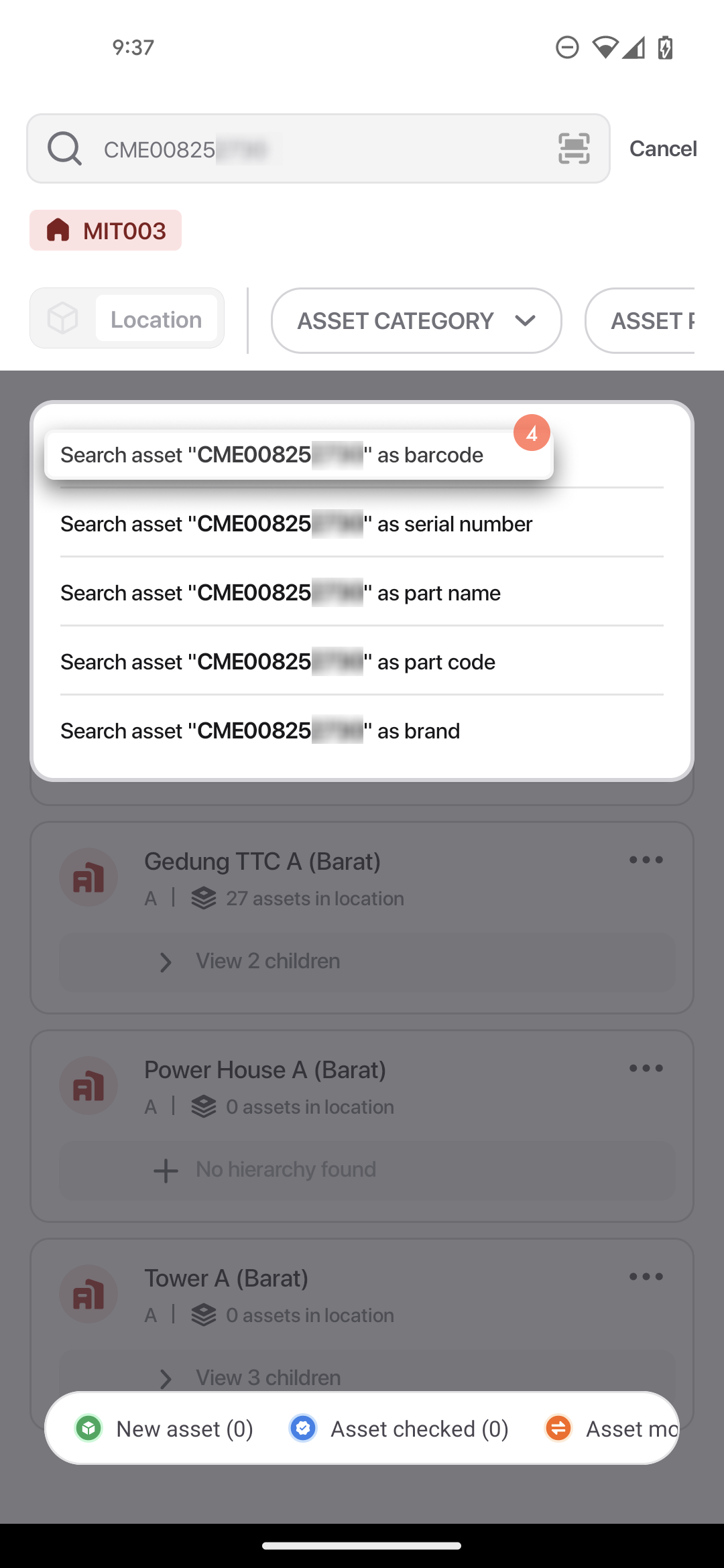This screenshot has height=1568, width=724.
Task: Open options for Gedung TTC A (Barat)
Action: [x=646, y=860]
